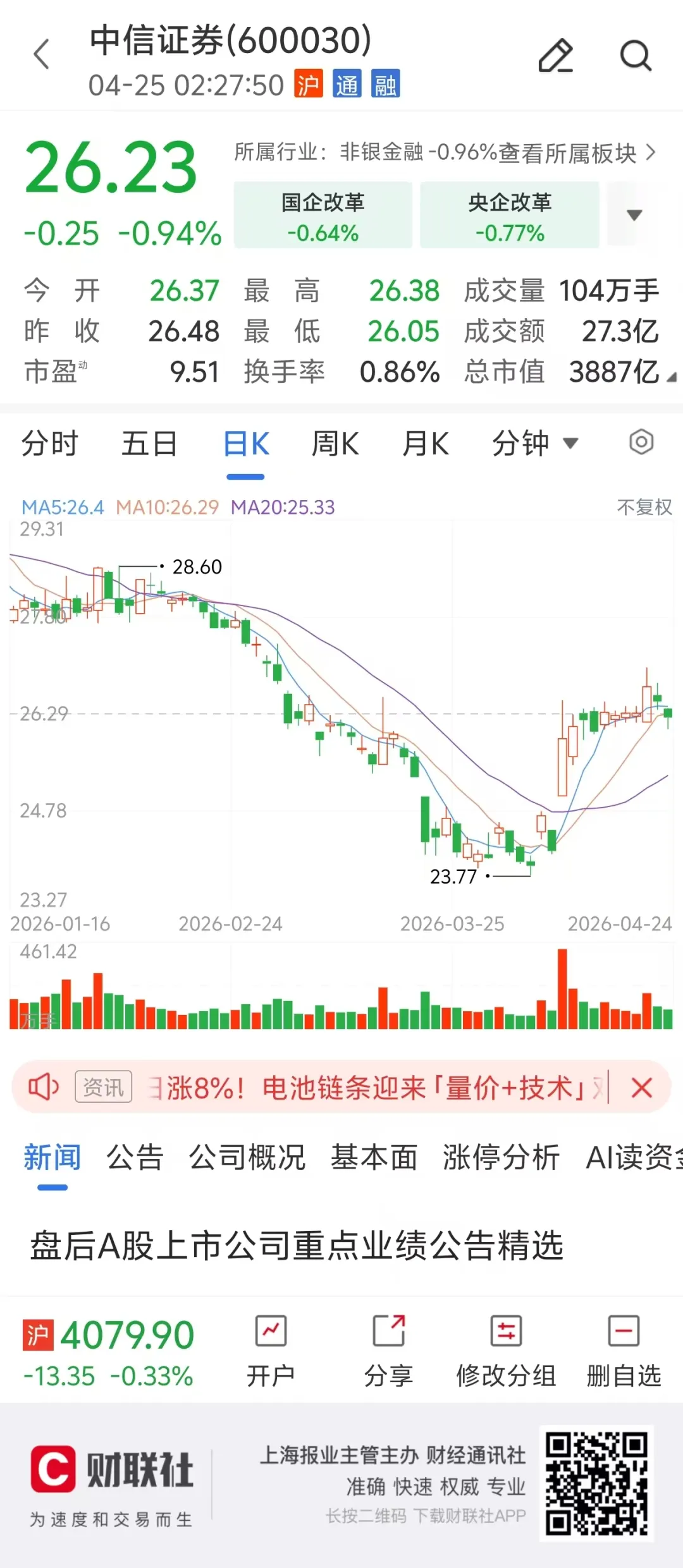Open stock search magnifier
The image size is (683, 1568).
pyautogui.click(x=635, y=56)
